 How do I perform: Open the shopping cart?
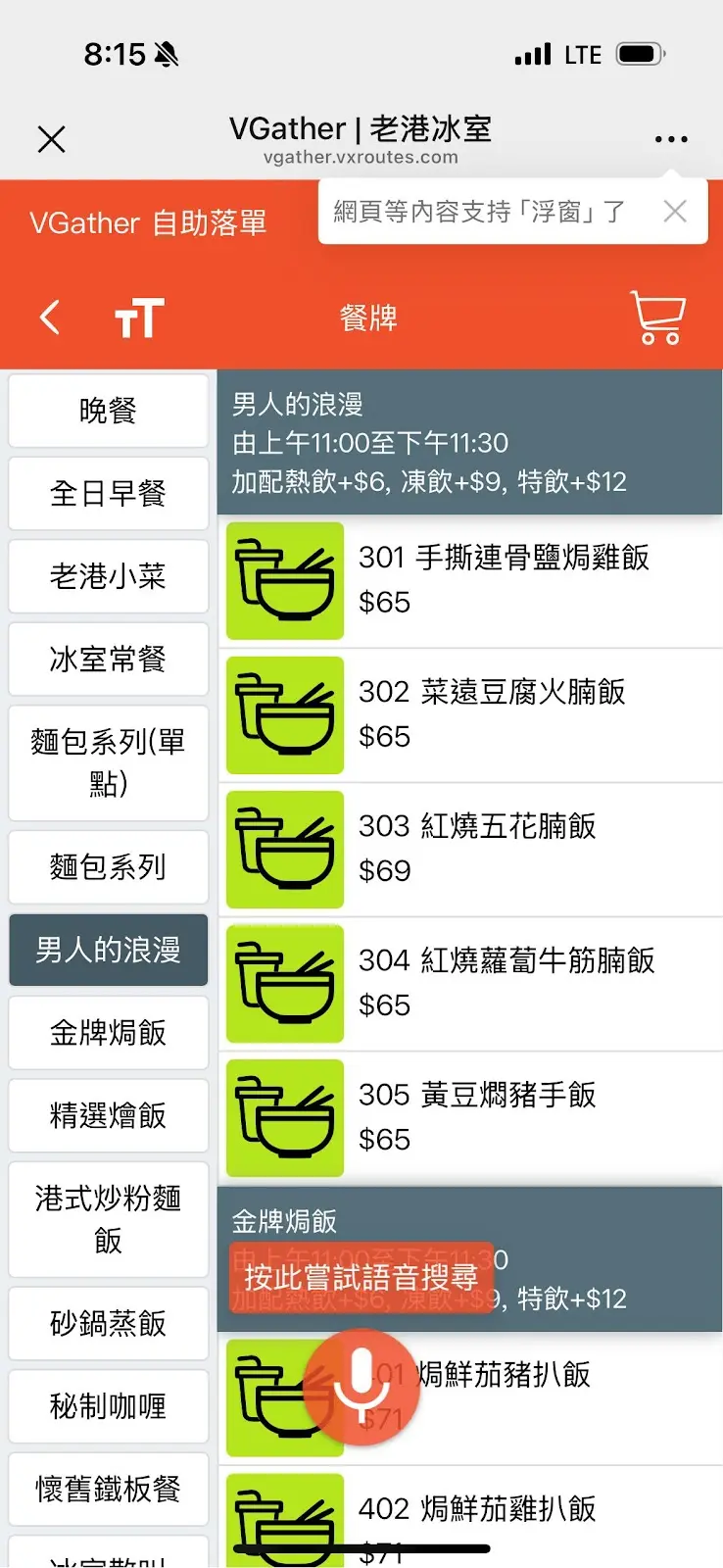tap(657, 318)
